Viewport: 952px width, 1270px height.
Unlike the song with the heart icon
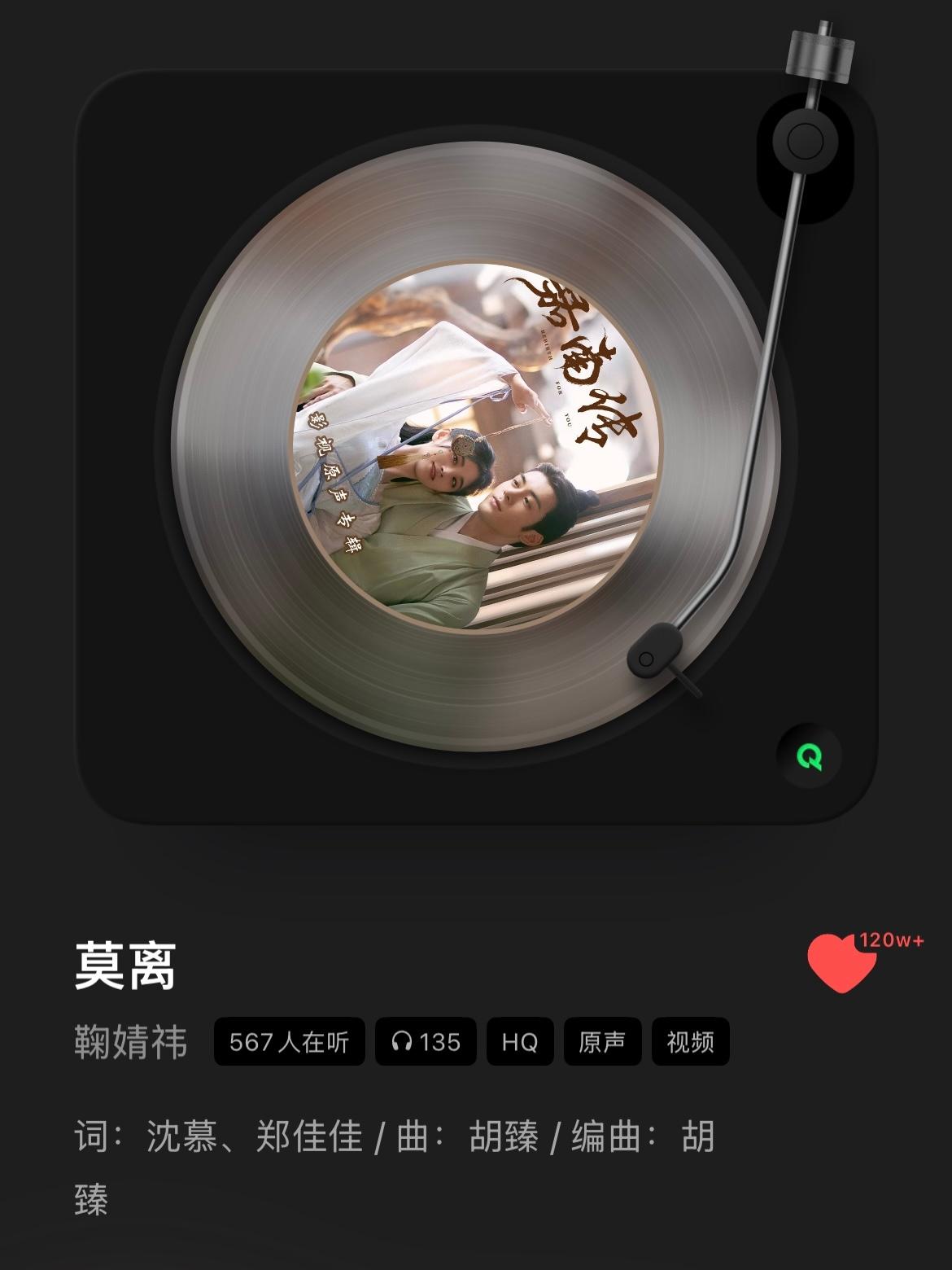[x=841, y=963]
